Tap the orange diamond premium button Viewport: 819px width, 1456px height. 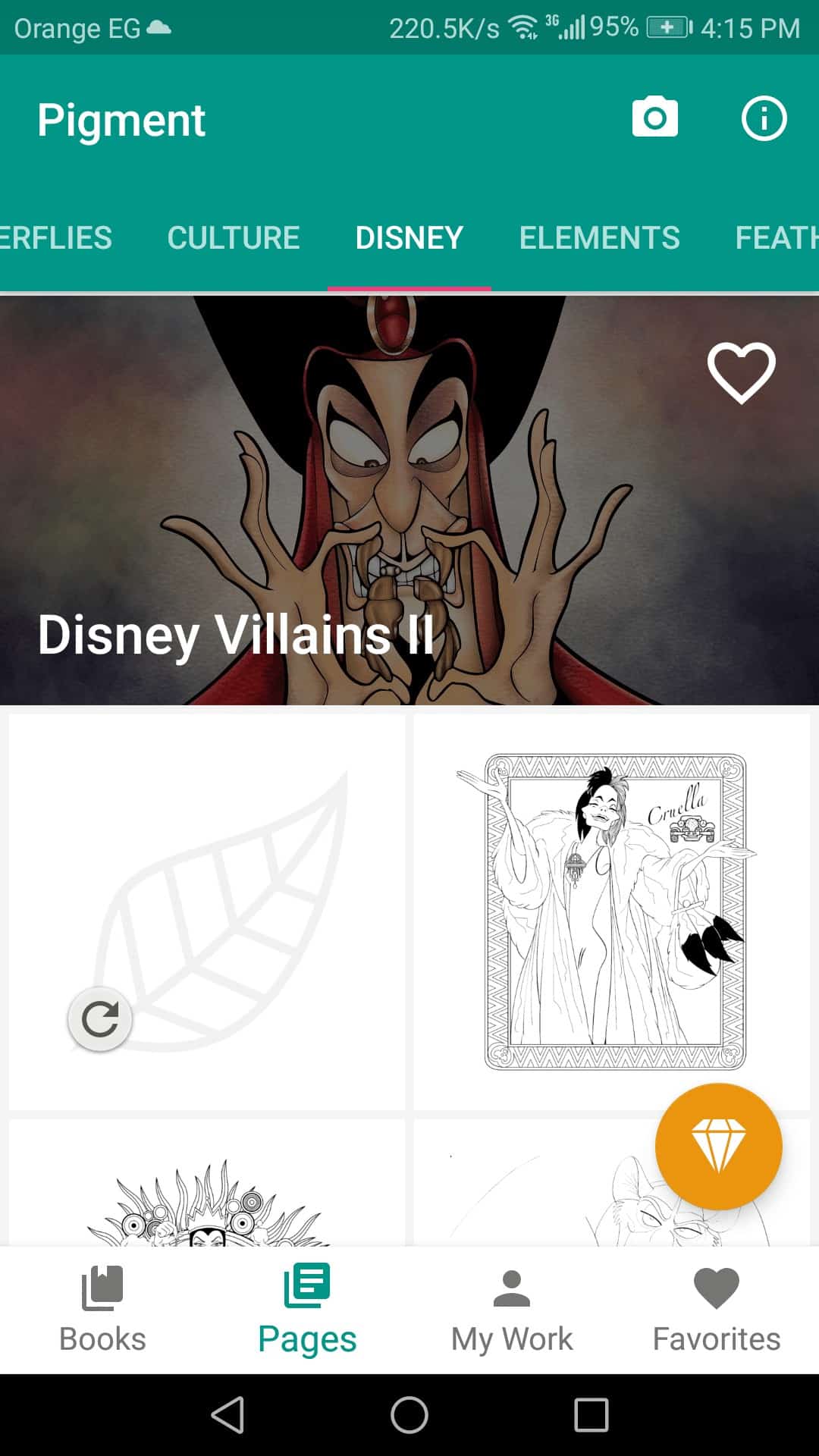[718, 1146]
